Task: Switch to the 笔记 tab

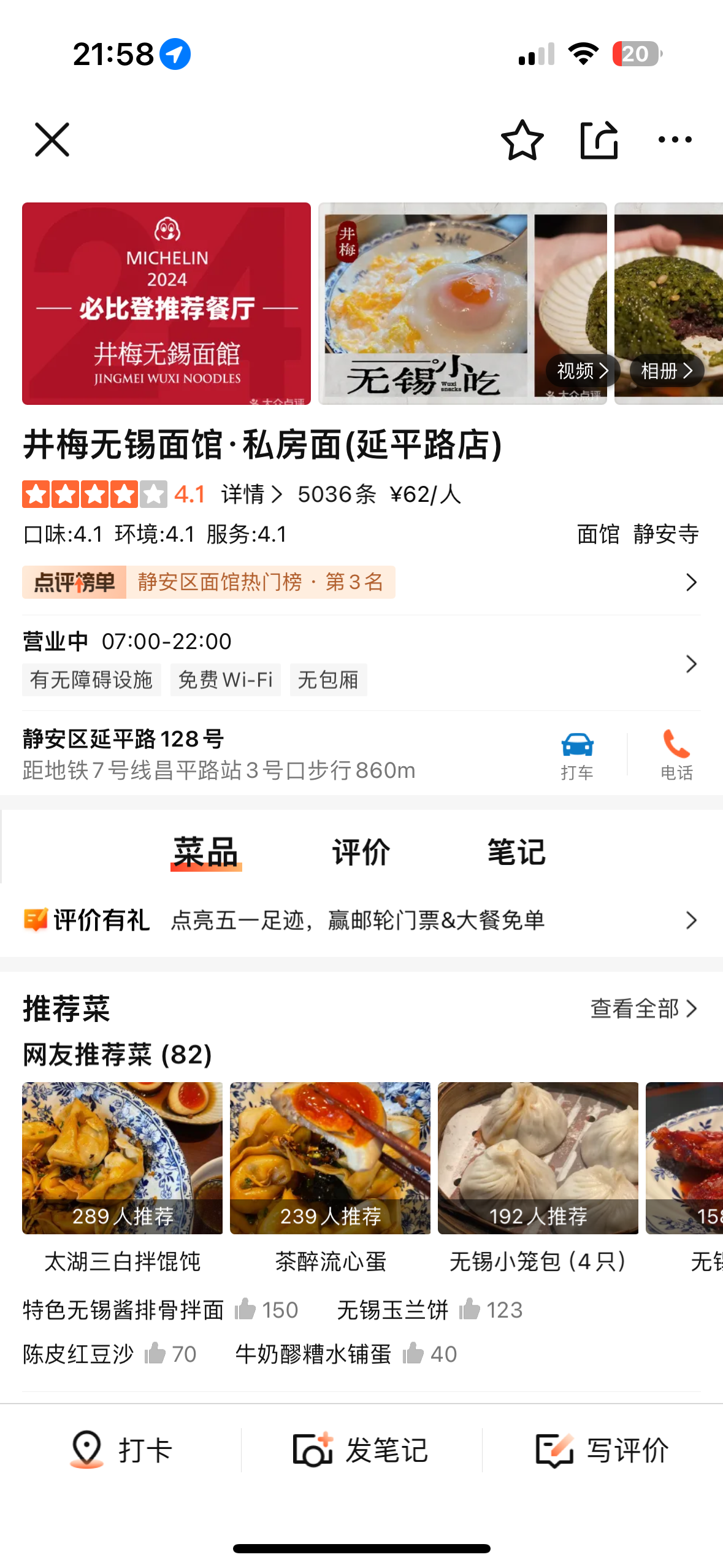Action: [x=516, y=852]
